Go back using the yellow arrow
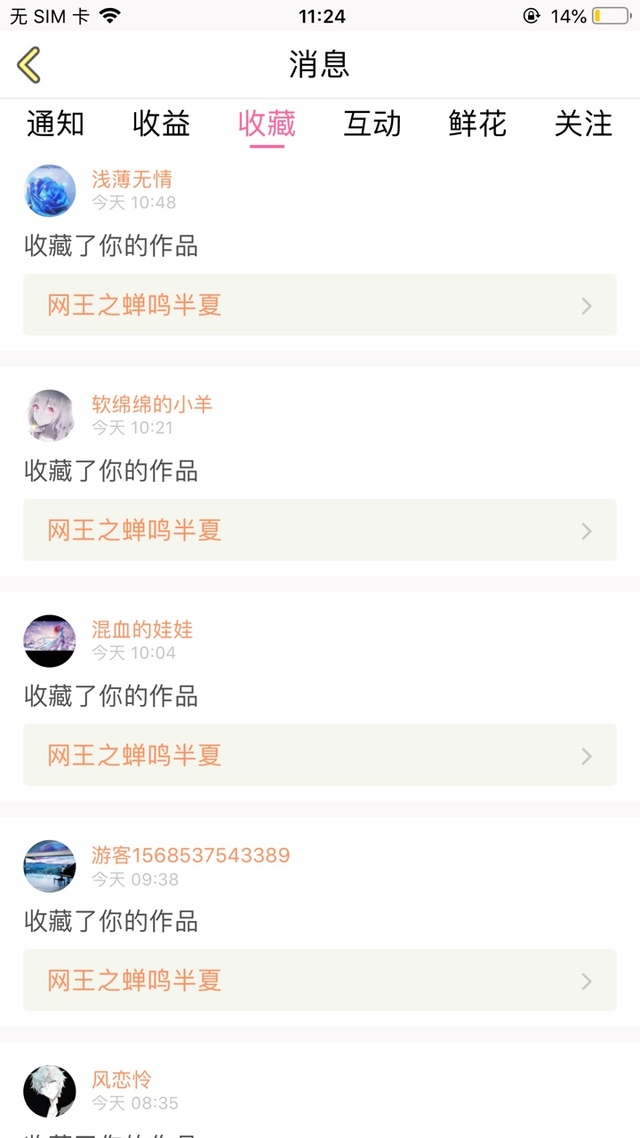 pos(29,65)
